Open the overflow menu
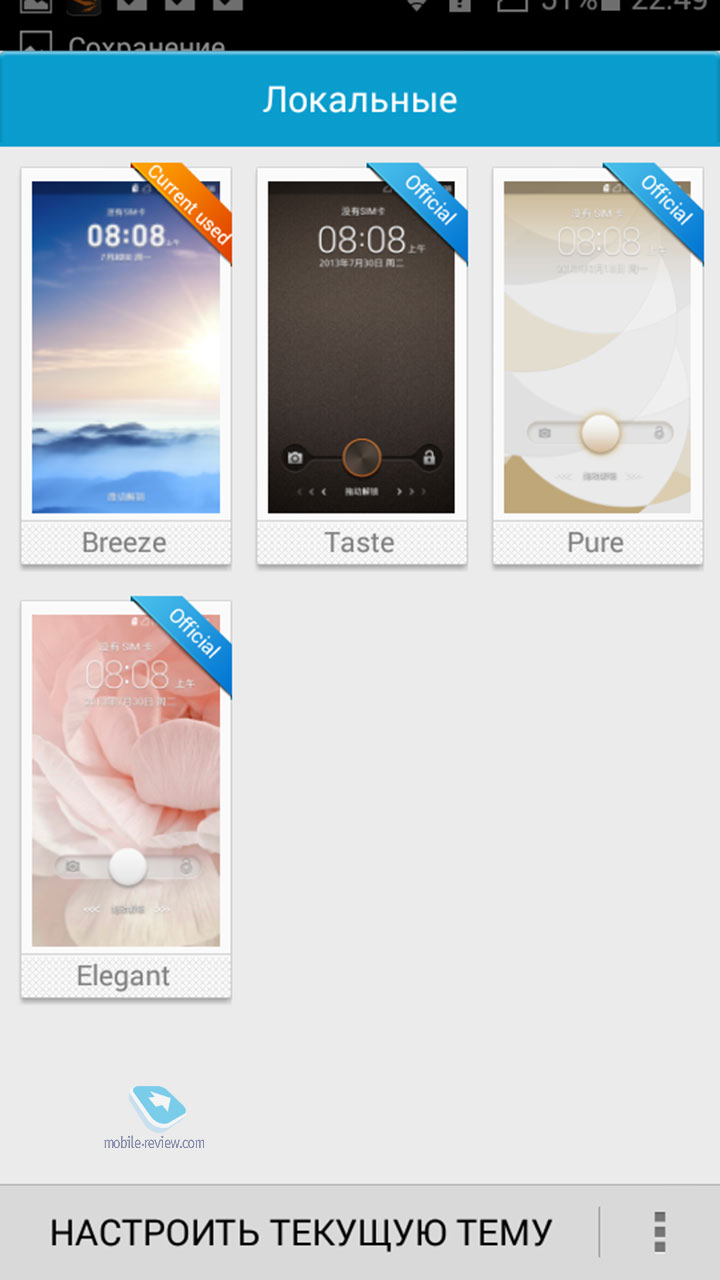This screenshot has width=720, height=1280. click(x=659, y=1232)
